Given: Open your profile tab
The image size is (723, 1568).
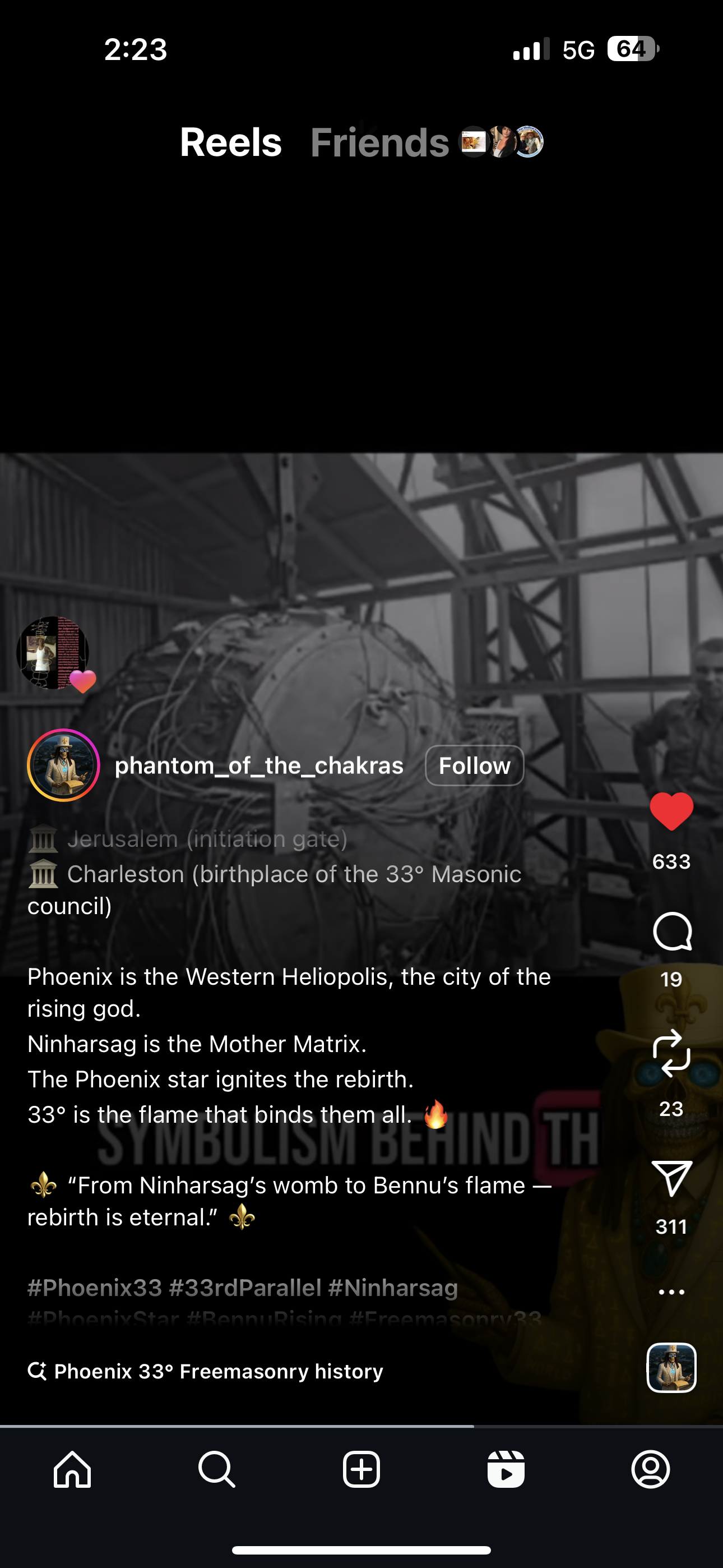Looking at the screenshot, I should (651, 1469).
